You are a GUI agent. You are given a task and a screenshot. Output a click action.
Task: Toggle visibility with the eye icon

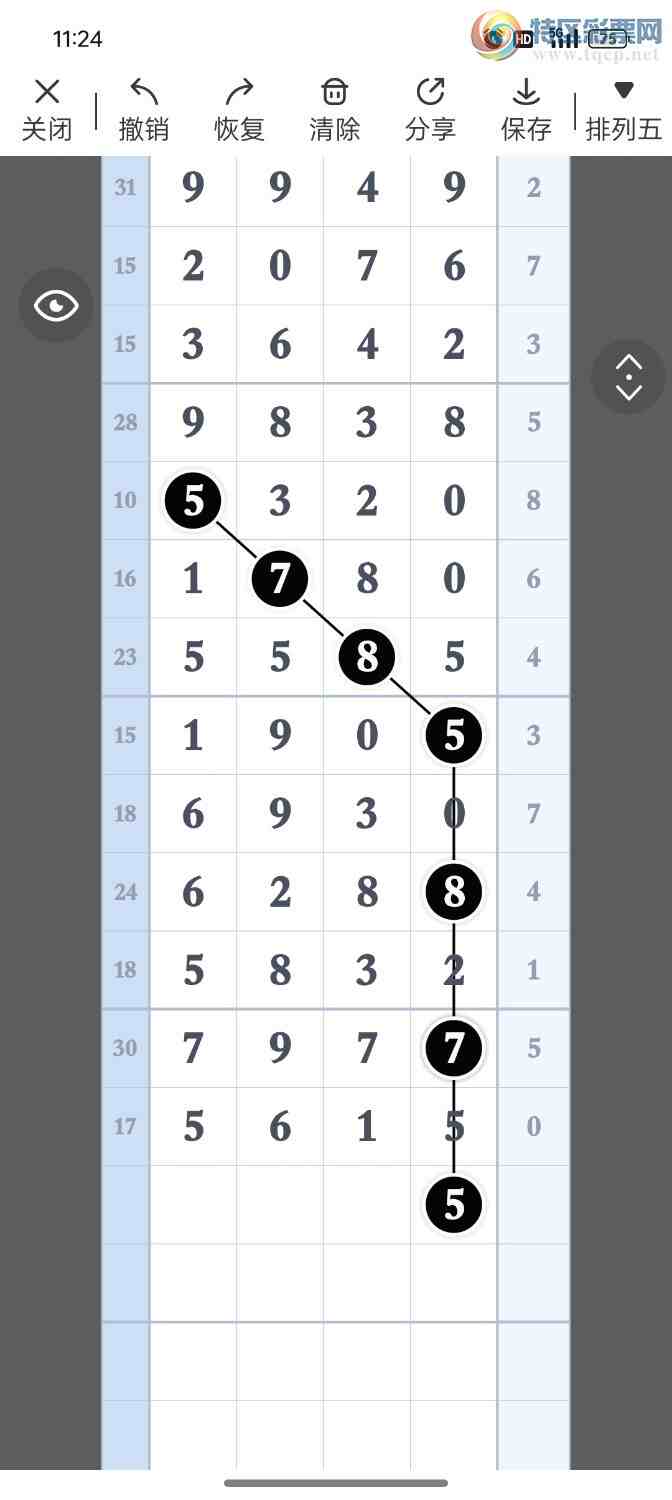point(56,306)
